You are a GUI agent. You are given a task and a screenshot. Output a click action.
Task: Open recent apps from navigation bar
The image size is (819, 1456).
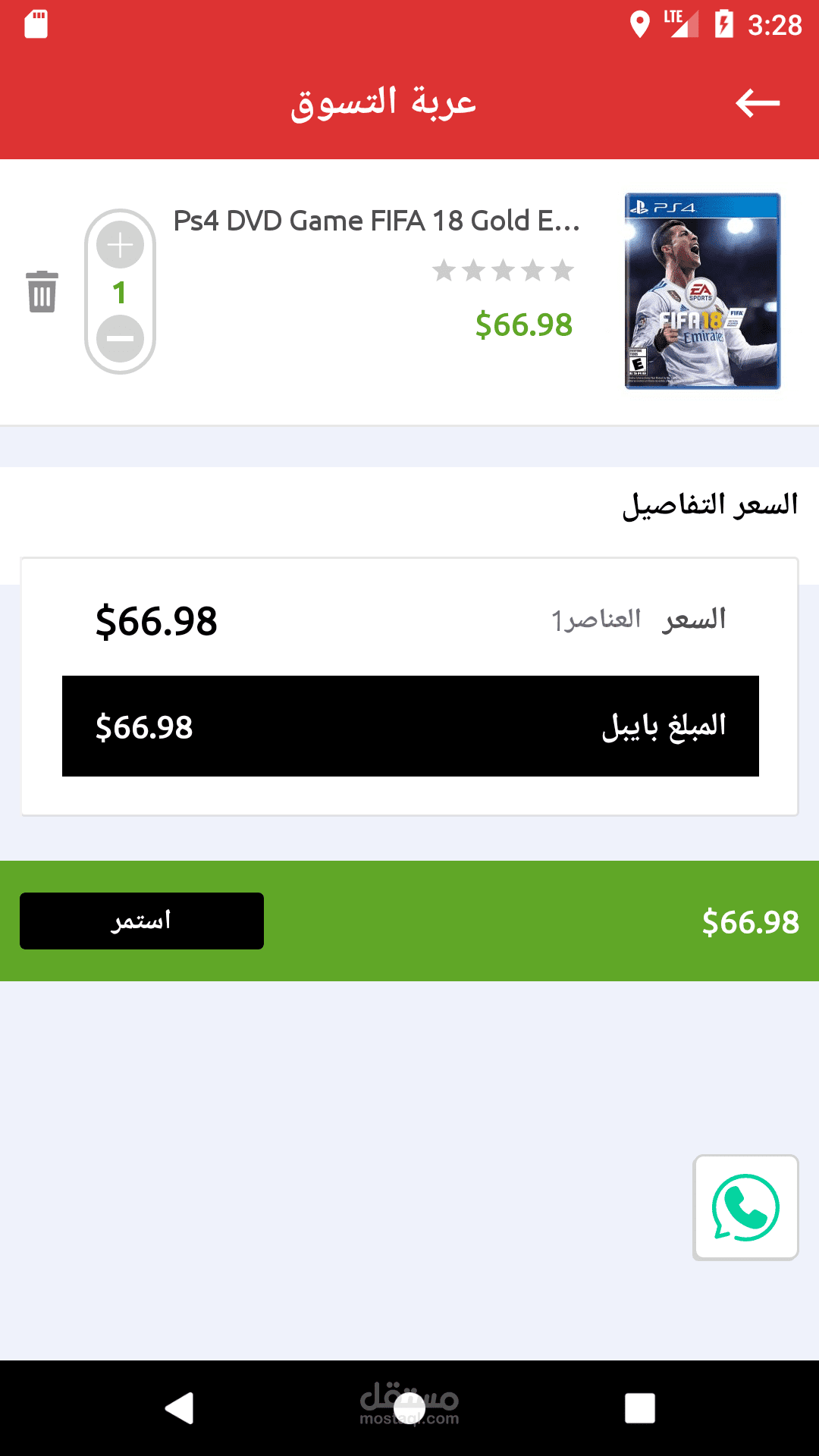pyautogui.click(x=639, y=1408)
